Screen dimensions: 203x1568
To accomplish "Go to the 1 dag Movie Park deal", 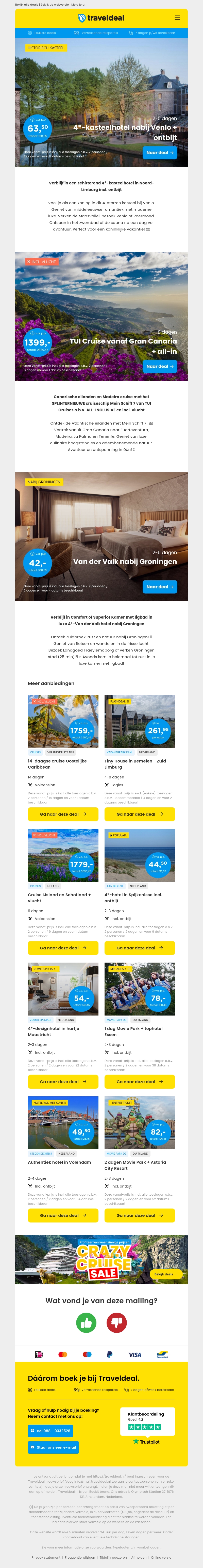I will tap(140, 1082).
